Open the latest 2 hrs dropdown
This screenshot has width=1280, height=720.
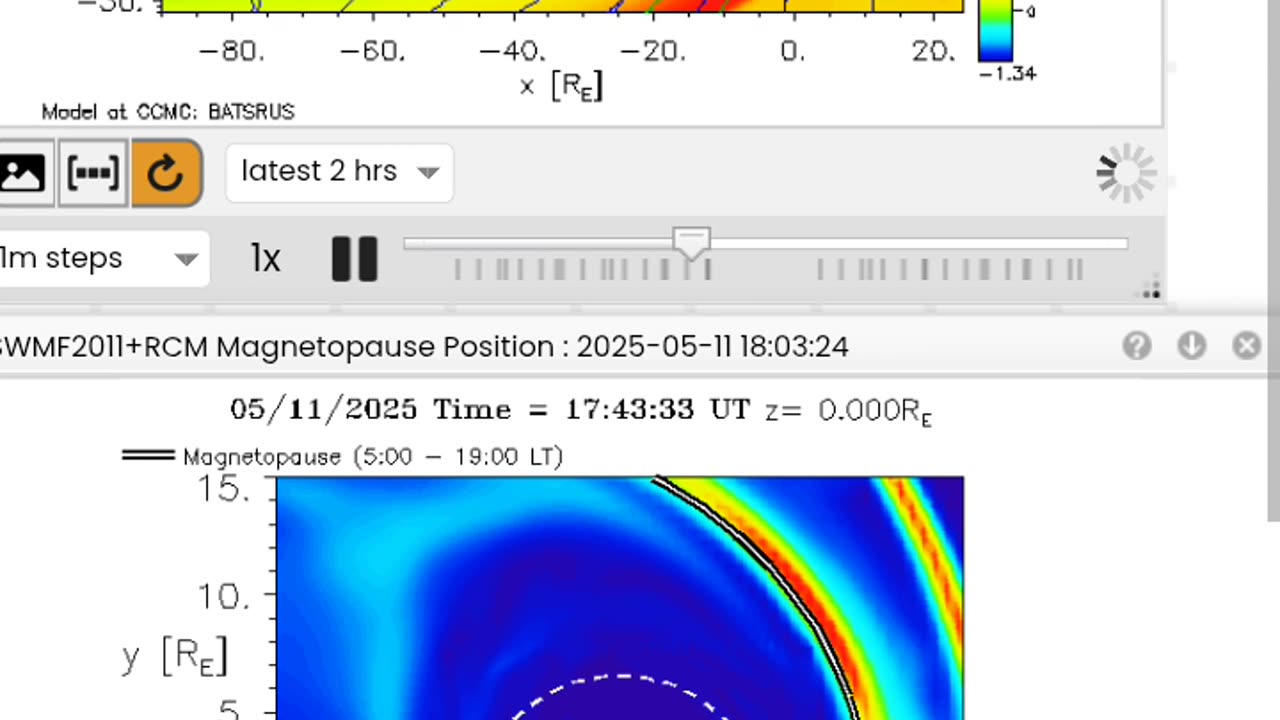pos(339,172)
